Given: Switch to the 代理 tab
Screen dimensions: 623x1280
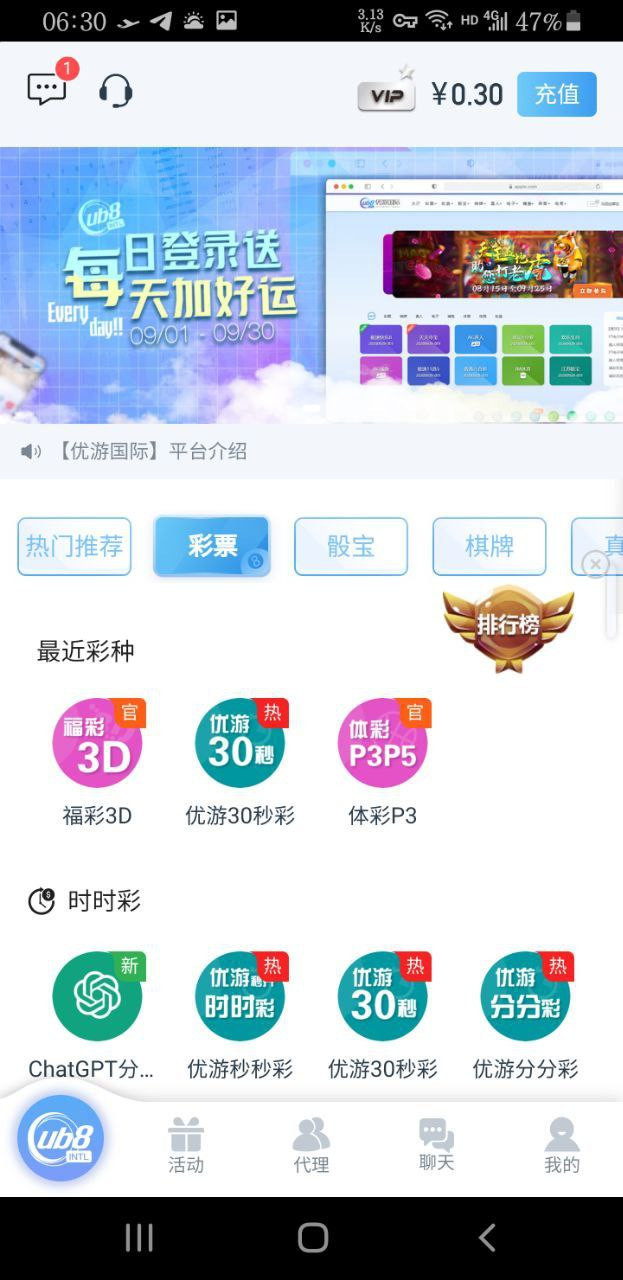Looking at the screenshot, I should 311,1146.
